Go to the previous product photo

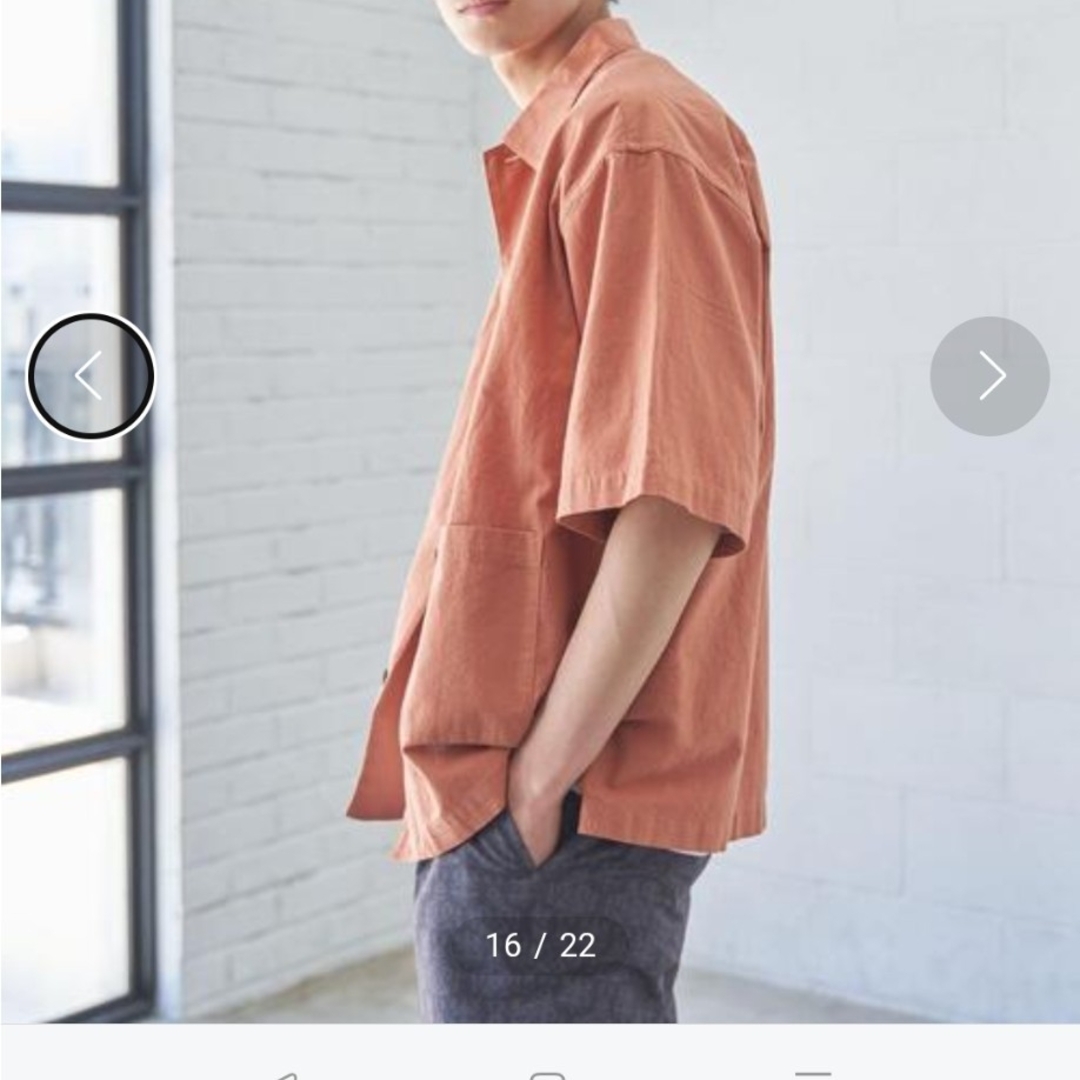[x=90, y=376]
